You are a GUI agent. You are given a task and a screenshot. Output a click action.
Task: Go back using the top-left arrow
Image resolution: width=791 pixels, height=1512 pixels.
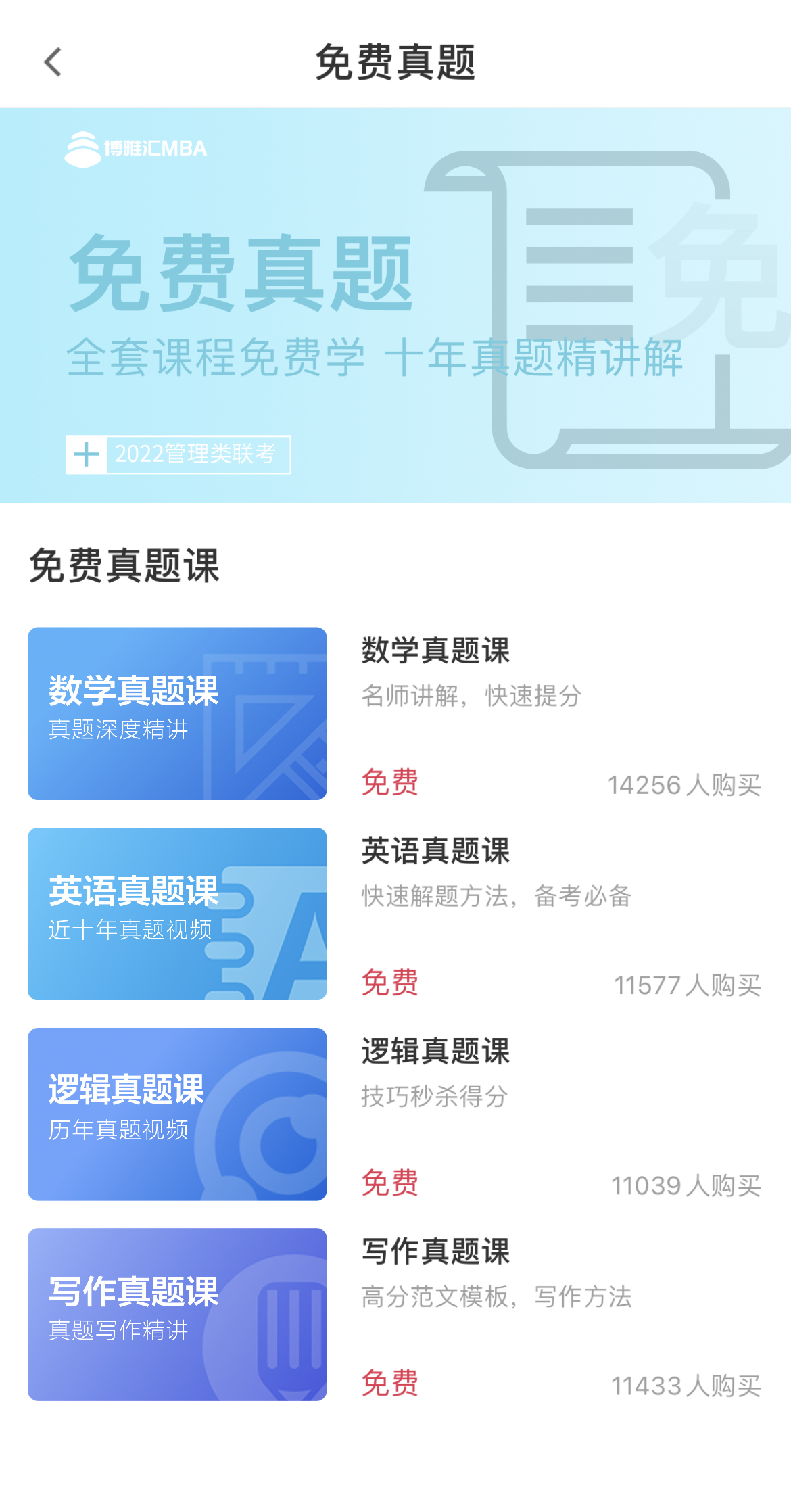point(53,62)
